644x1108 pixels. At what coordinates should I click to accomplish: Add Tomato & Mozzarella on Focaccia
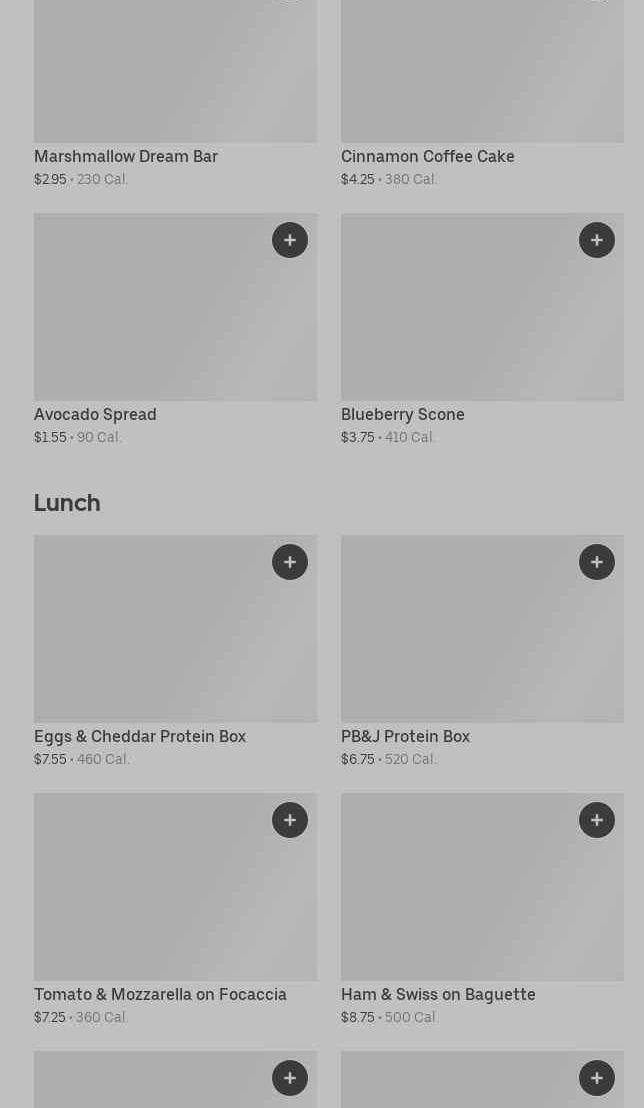click(290, 820)
